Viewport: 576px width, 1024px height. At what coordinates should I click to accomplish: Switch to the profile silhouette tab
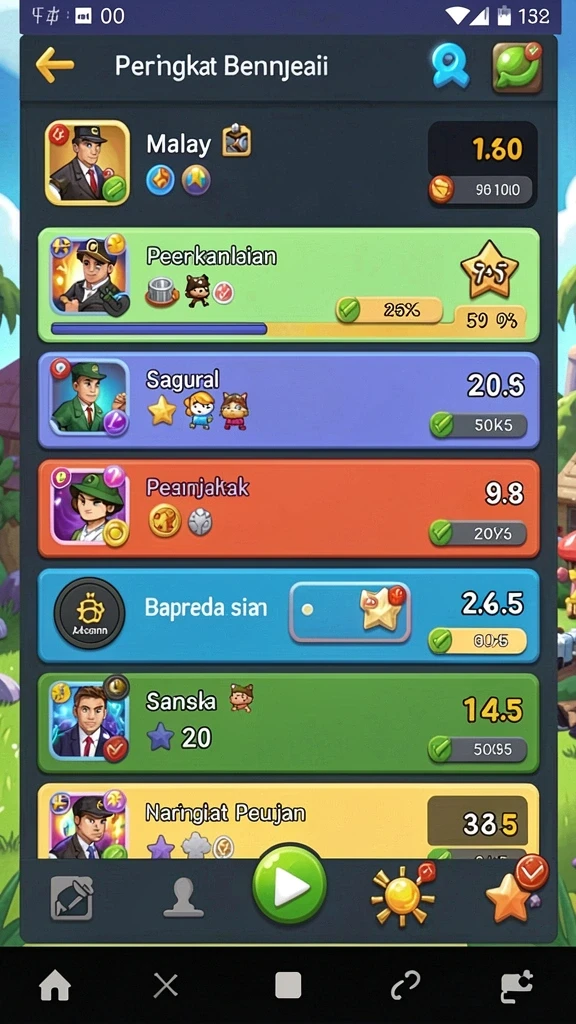(184, 898)
